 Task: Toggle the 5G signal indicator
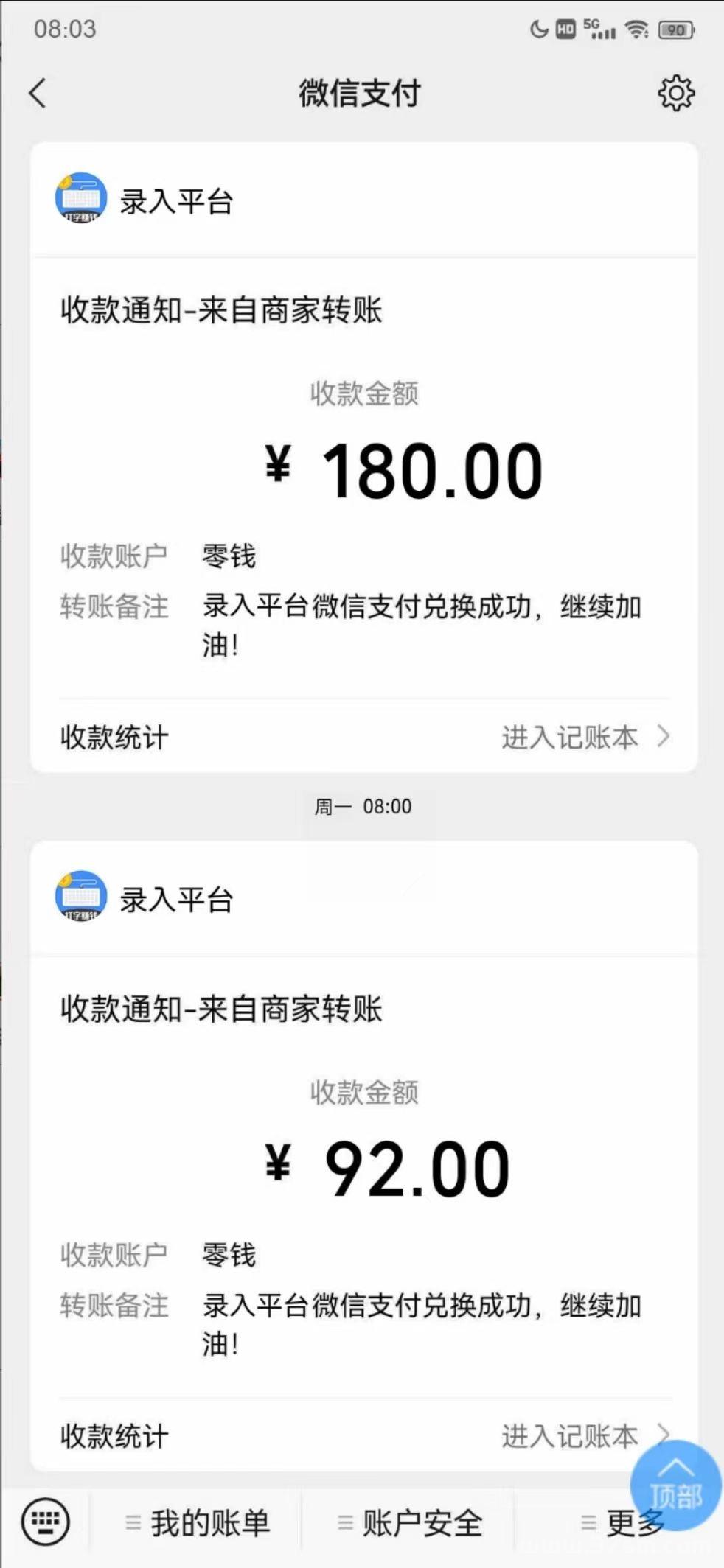pos(599,29)
